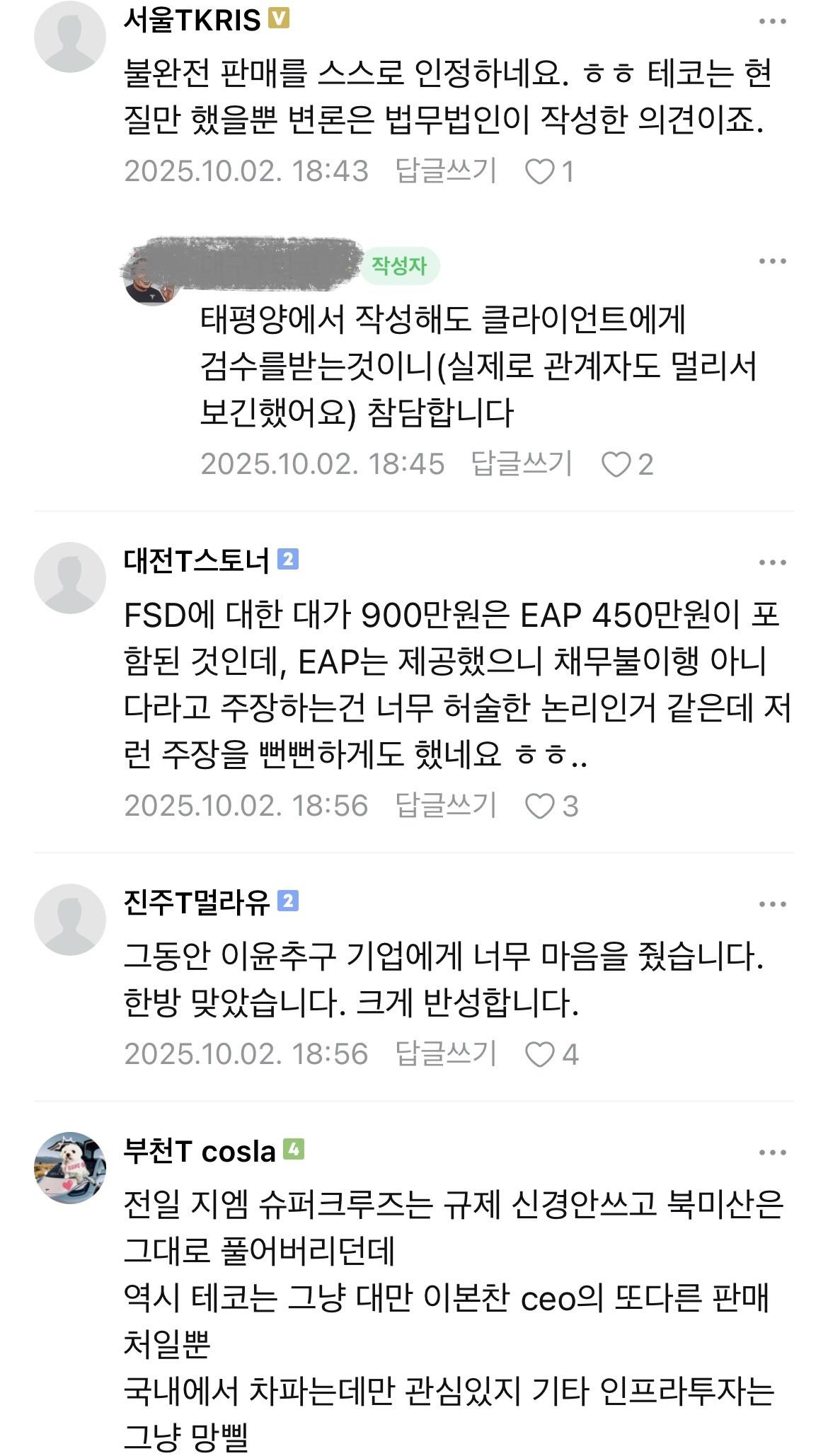Screen dimensions: 828x1456
Task: Like 서울TKRIS's comment
Action: click(540, 172)
